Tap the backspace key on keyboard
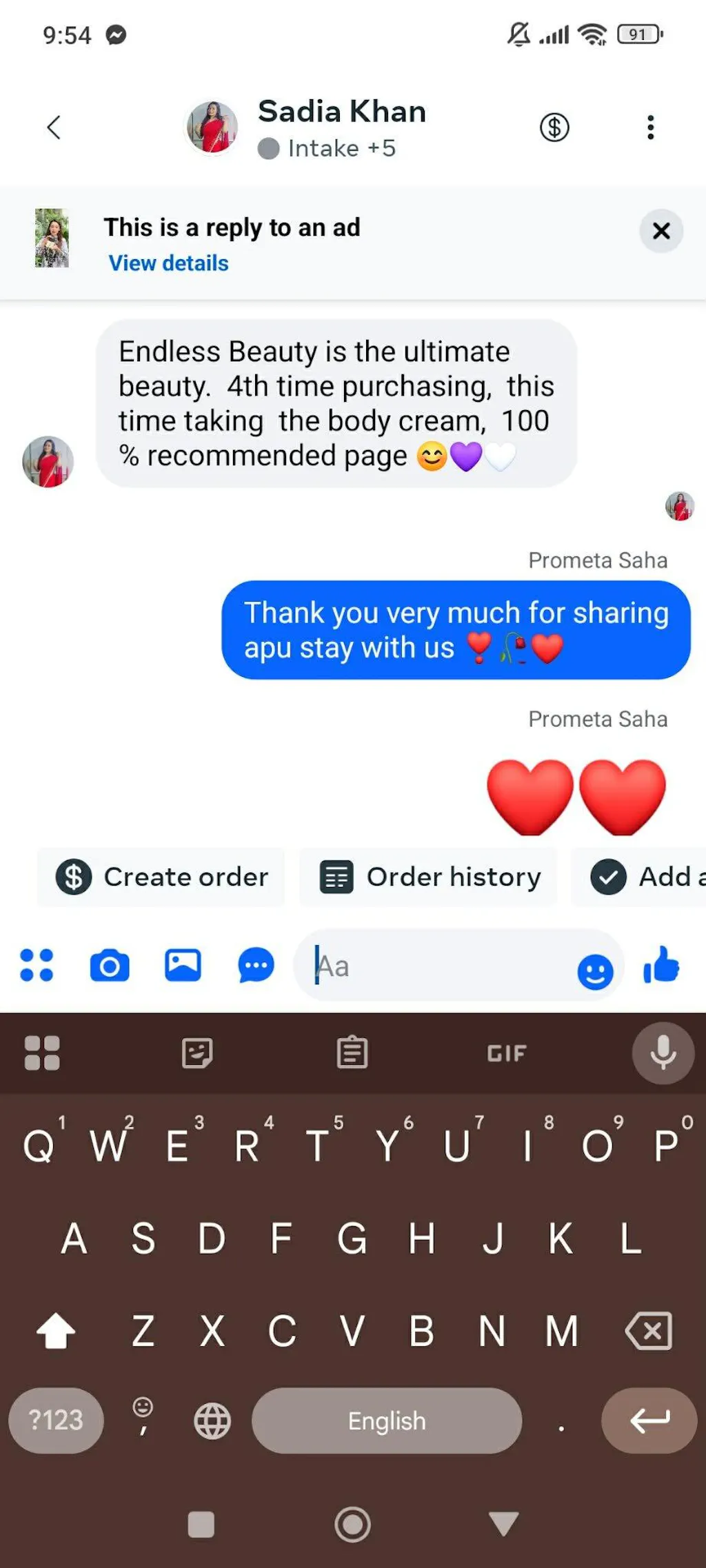Image resolution: width=706 pixels, height=1568 pixels. [x=648, y=1330]
